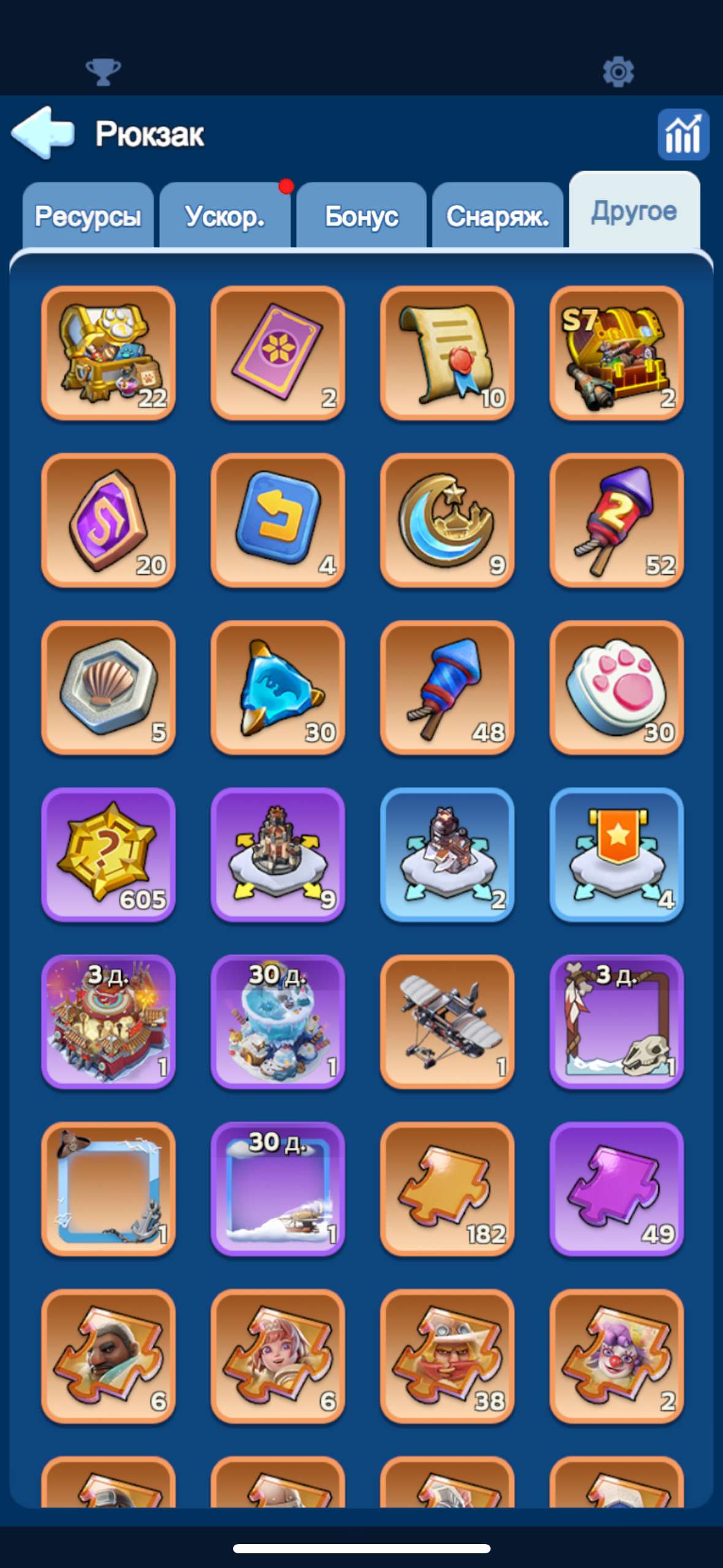The image size is (723, 1568).
Task: Open the crescent moon item
Action: (447, 520)
